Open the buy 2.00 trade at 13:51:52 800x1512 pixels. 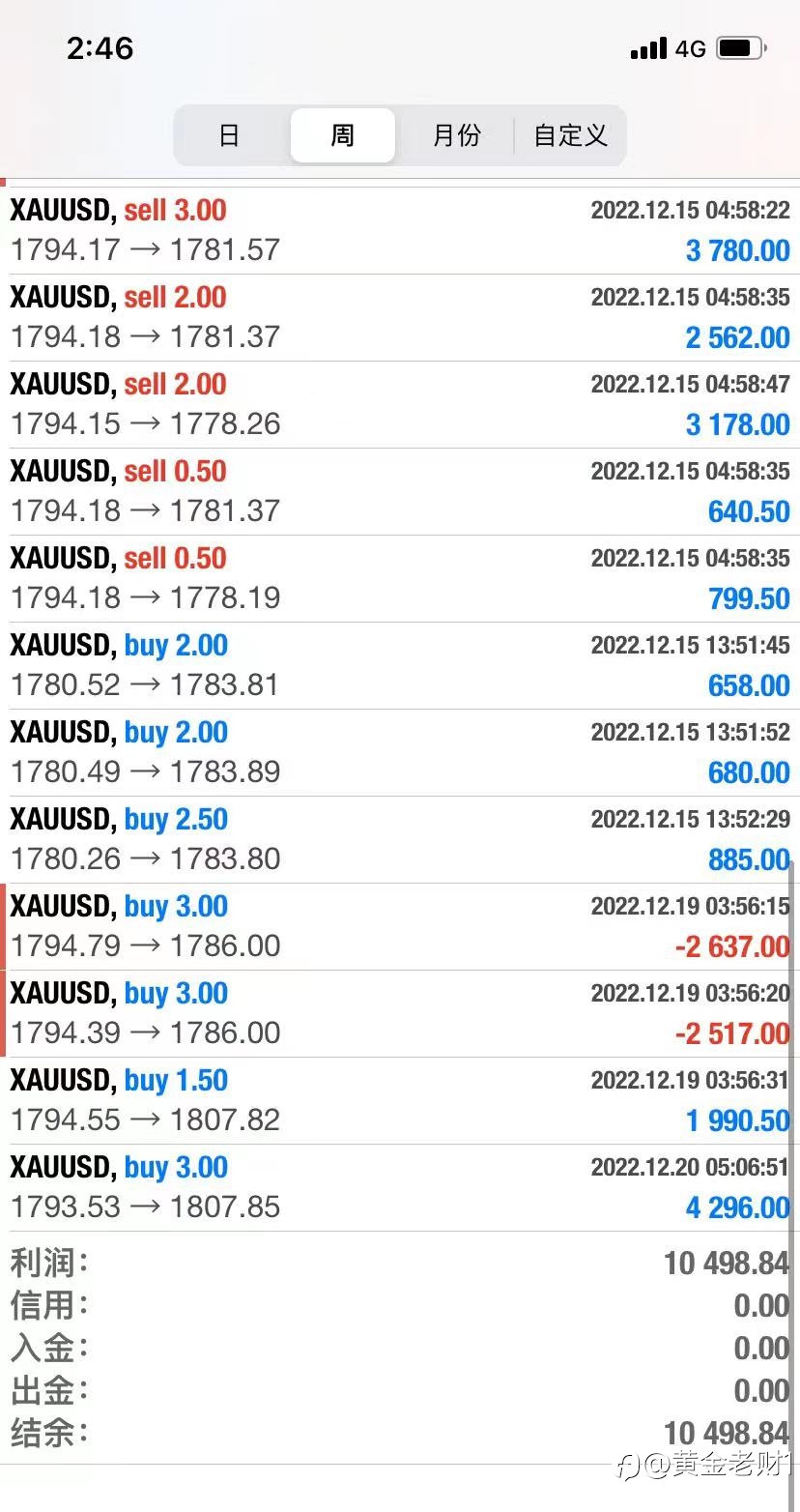tap(400, 753)
